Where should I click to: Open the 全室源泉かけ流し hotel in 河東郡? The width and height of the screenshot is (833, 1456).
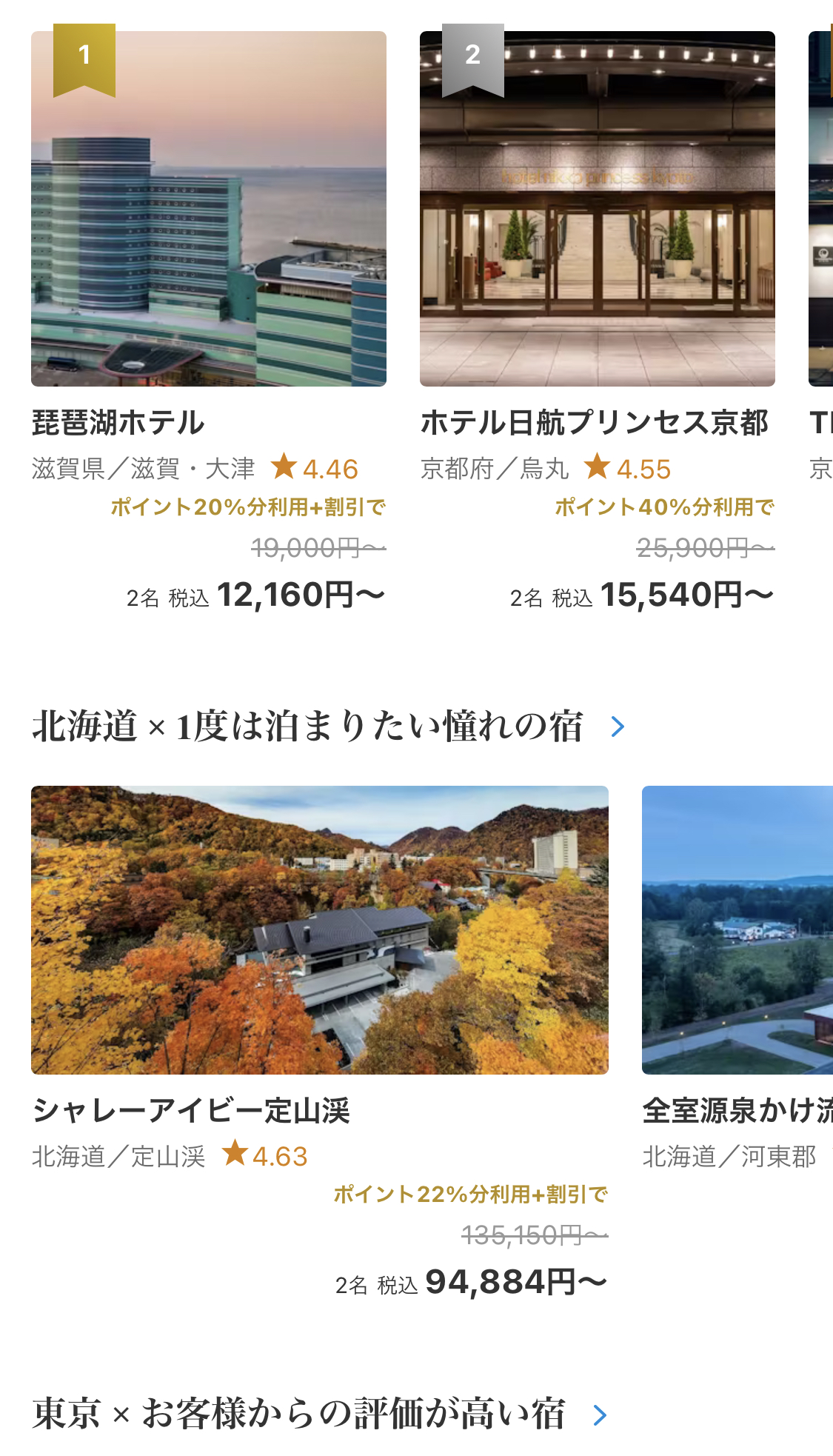[x=737, y=929]
